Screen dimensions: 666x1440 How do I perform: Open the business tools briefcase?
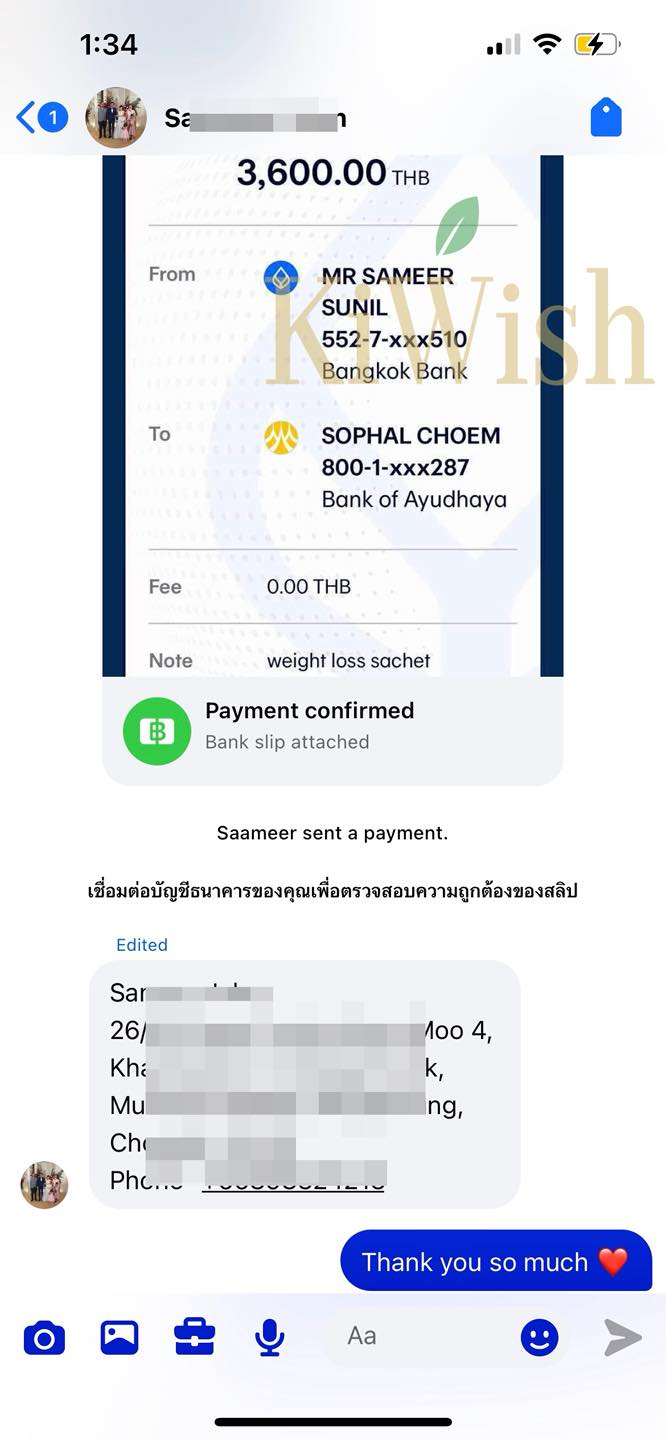coord(194,1337)
